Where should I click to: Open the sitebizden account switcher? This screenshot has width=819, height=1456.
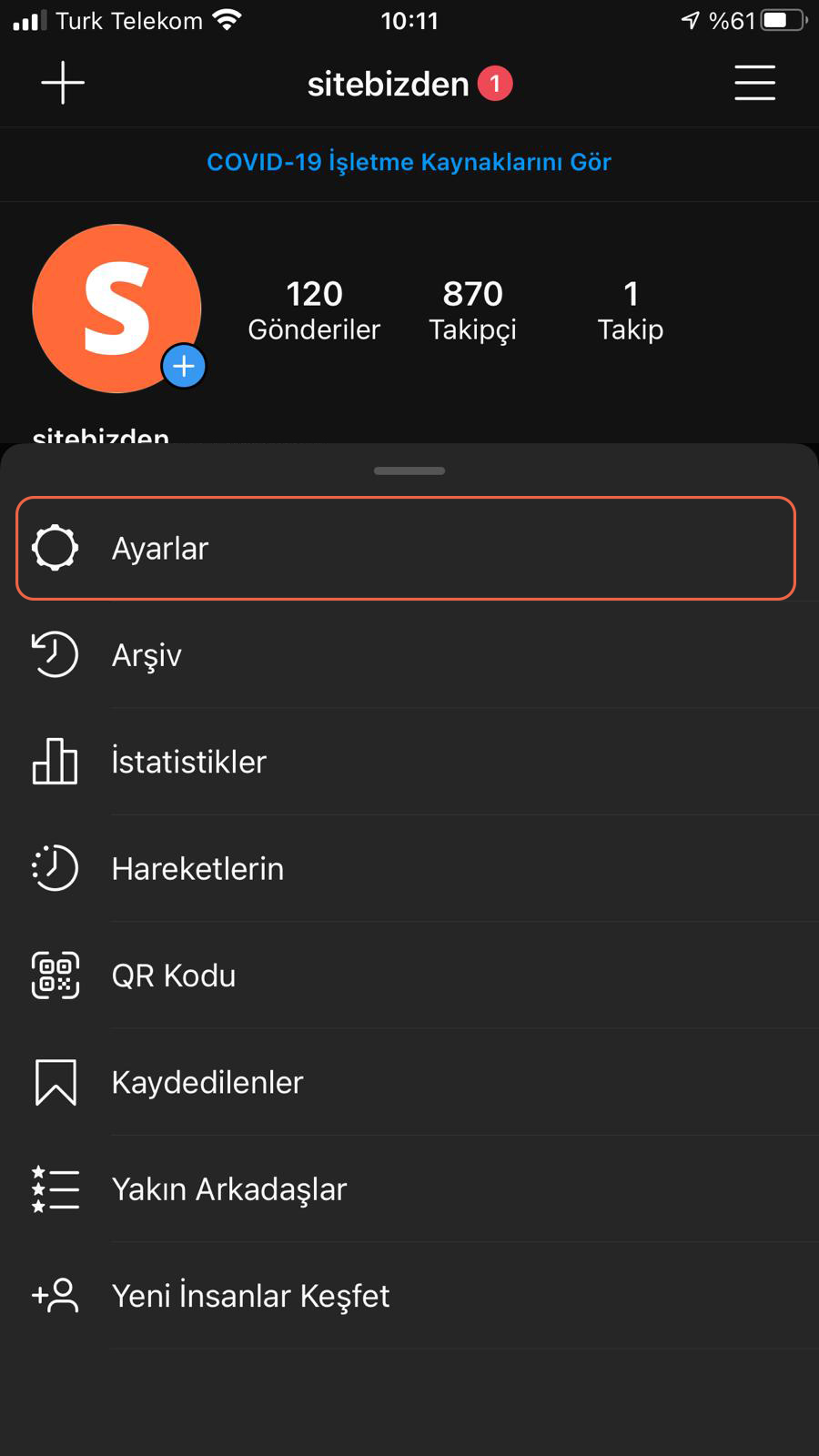[409, 84]
